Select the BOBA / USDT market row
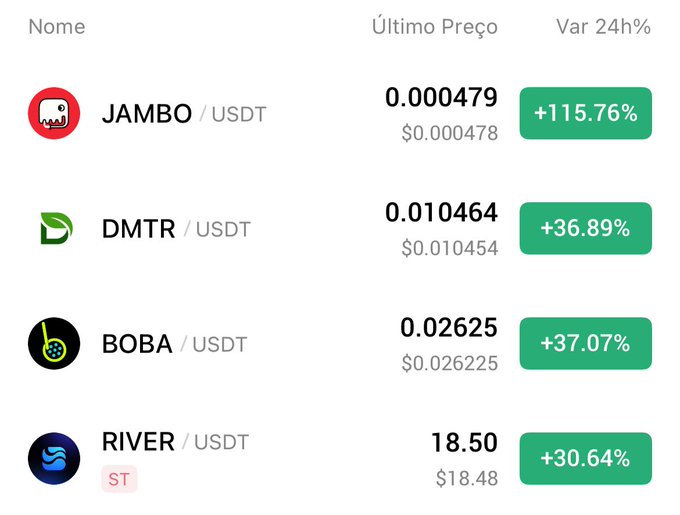The image size is (680, 515). click(137, 344)
